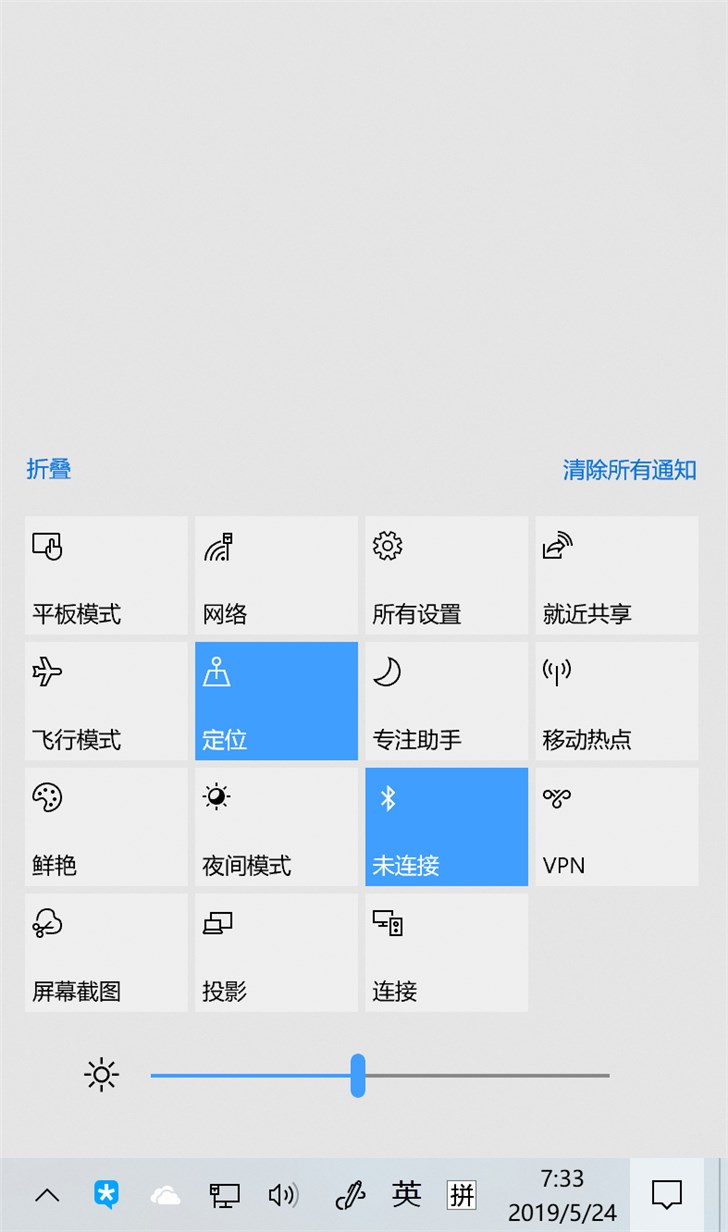Open the 连接 connect tile

(446, 953)
